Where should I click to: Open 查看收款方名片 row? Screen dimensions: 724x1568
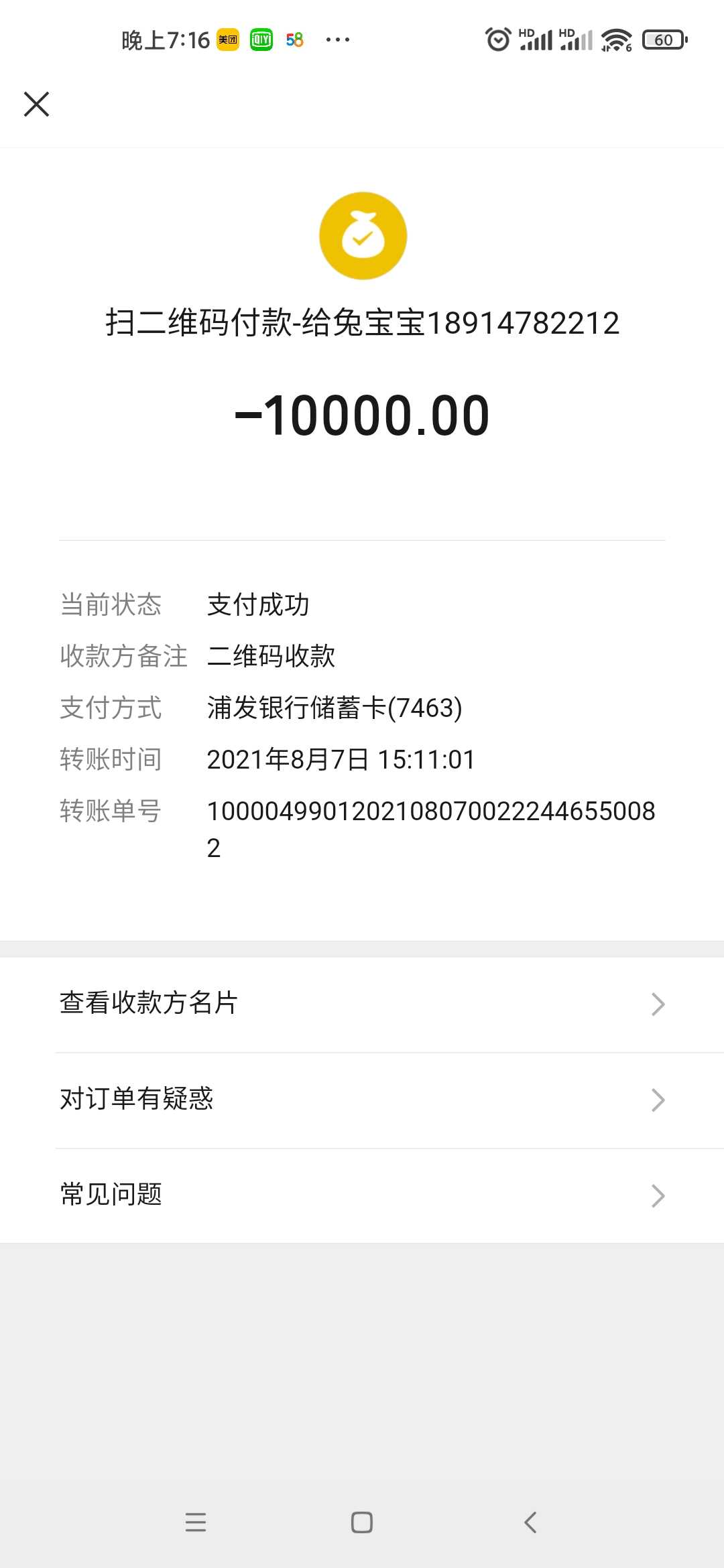pos(362,1004)
